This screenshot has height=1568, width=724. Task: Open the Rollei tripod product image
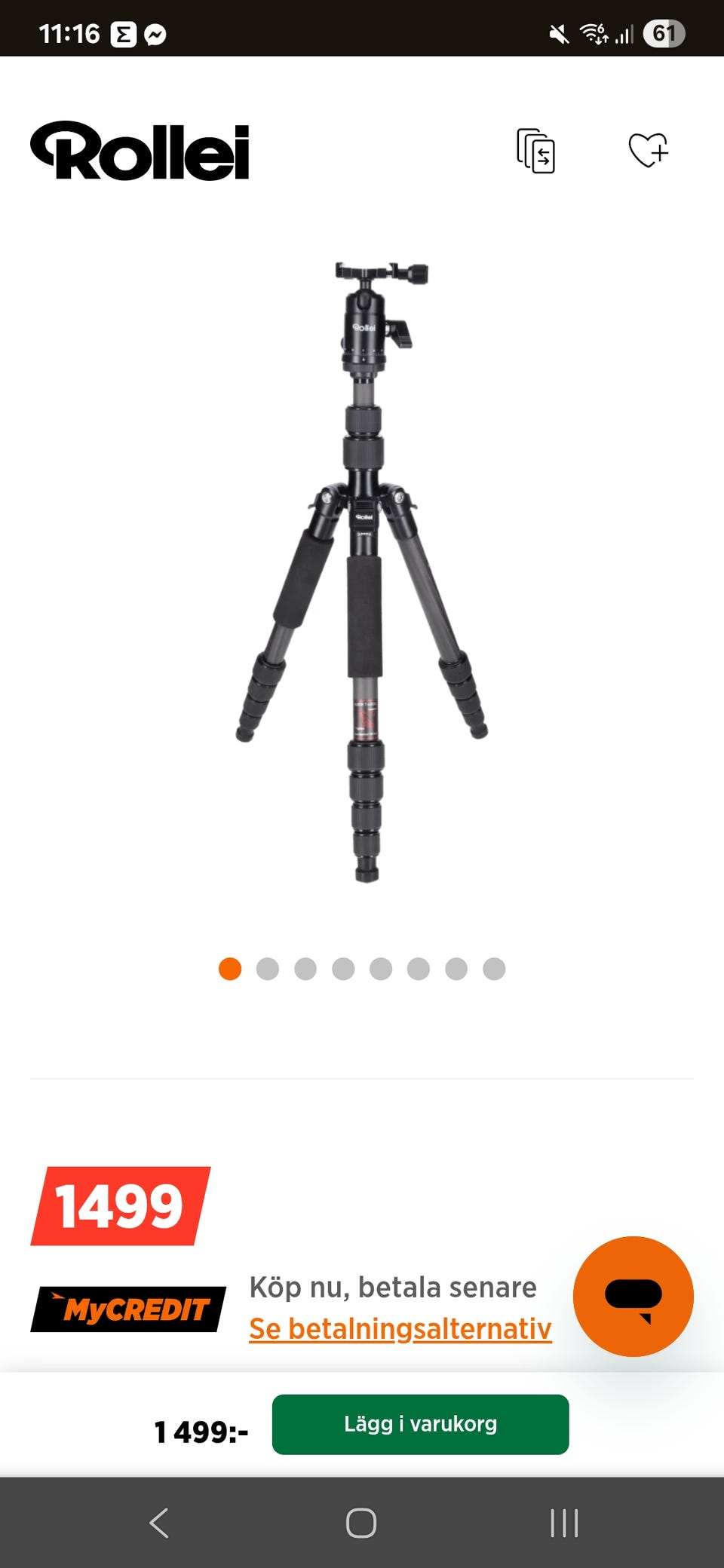363,573
